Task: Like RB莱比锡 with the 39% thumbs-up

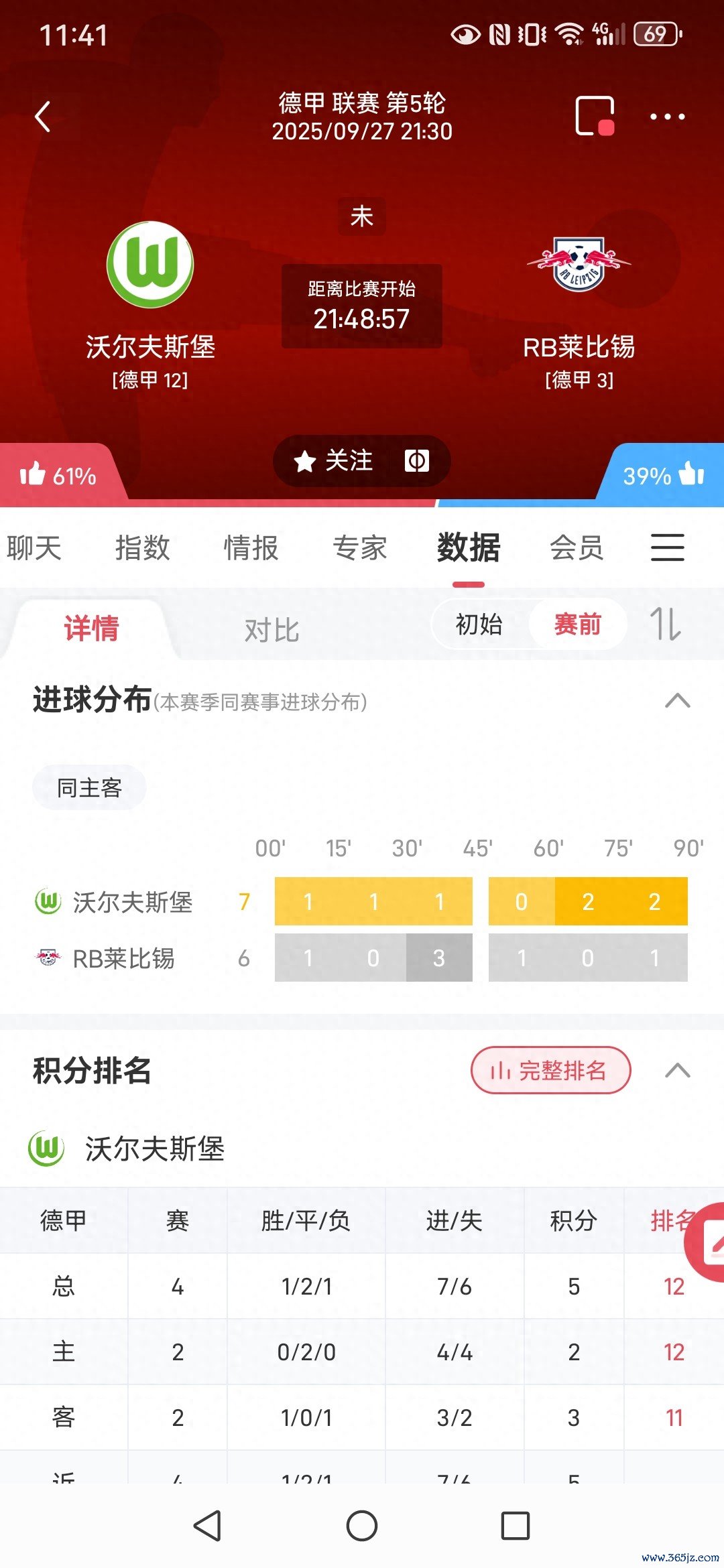Action: (662, 475)
